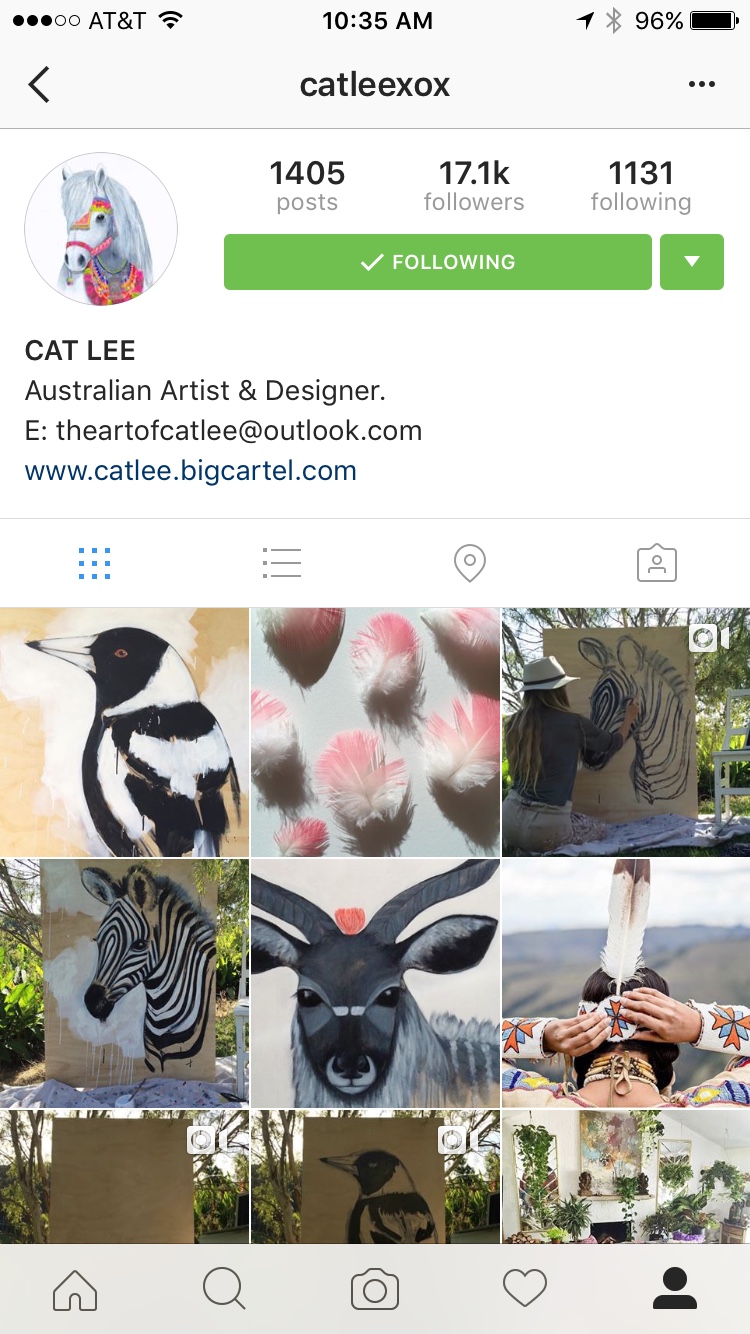Image resolution: width=750 pixels, height=1334 pixels.
Task: View the 1131 following list
Action: click(x=640, y=187)
